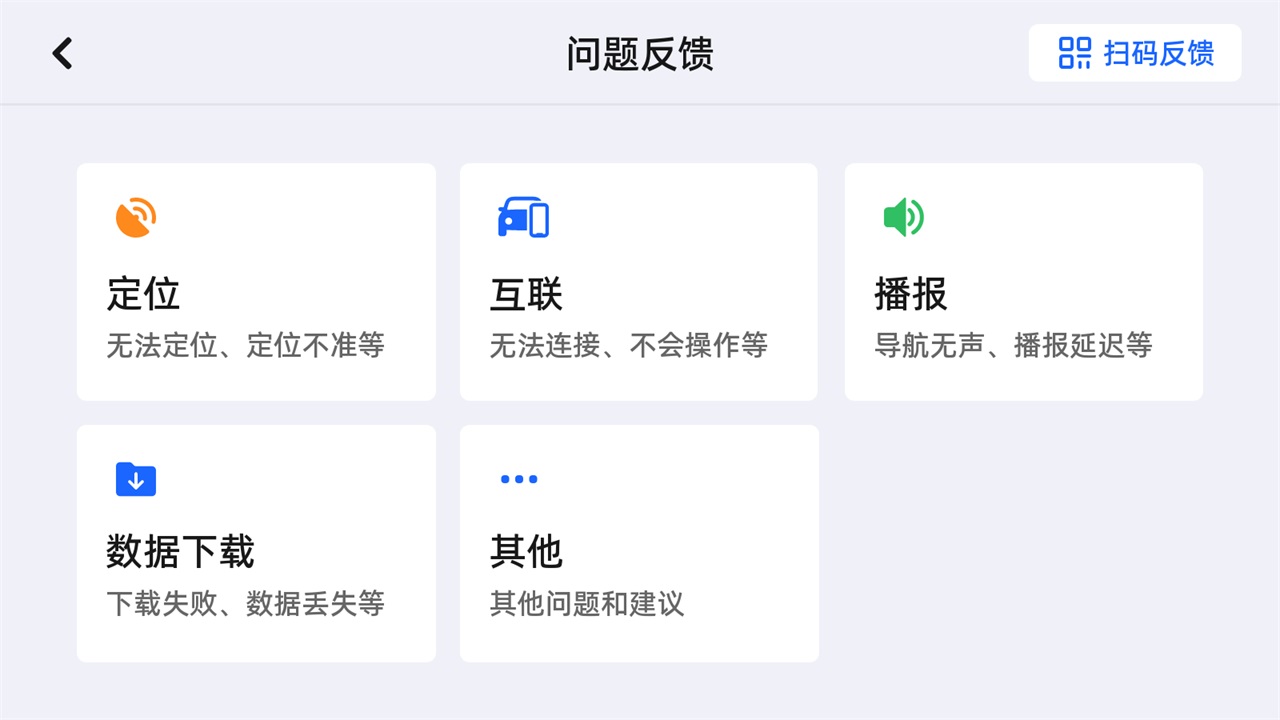Select the 其他 feedback card
Screen dimensions: 1280x720
pos(638,543)
